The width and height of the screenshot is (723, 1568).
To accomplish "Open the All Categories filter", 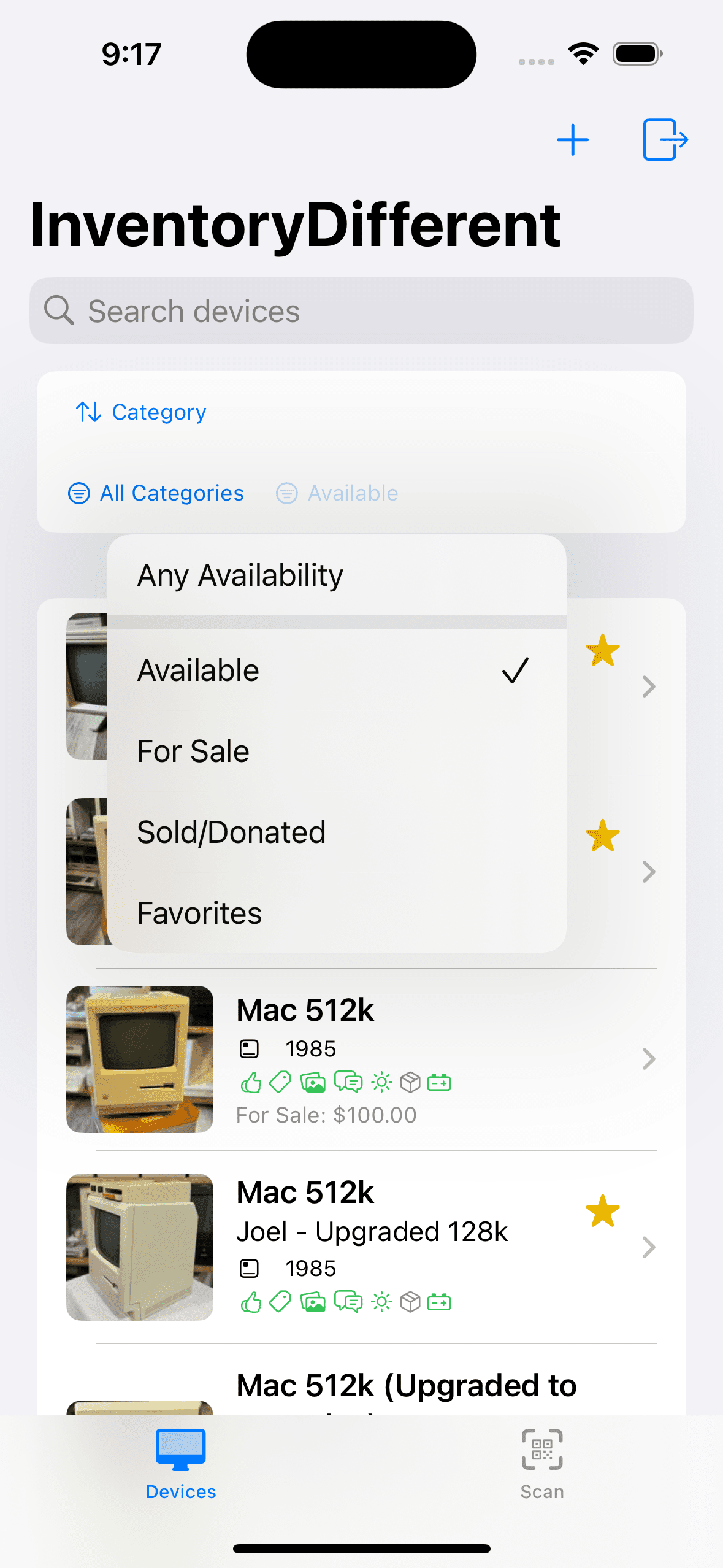I will [x=156, y=493].
